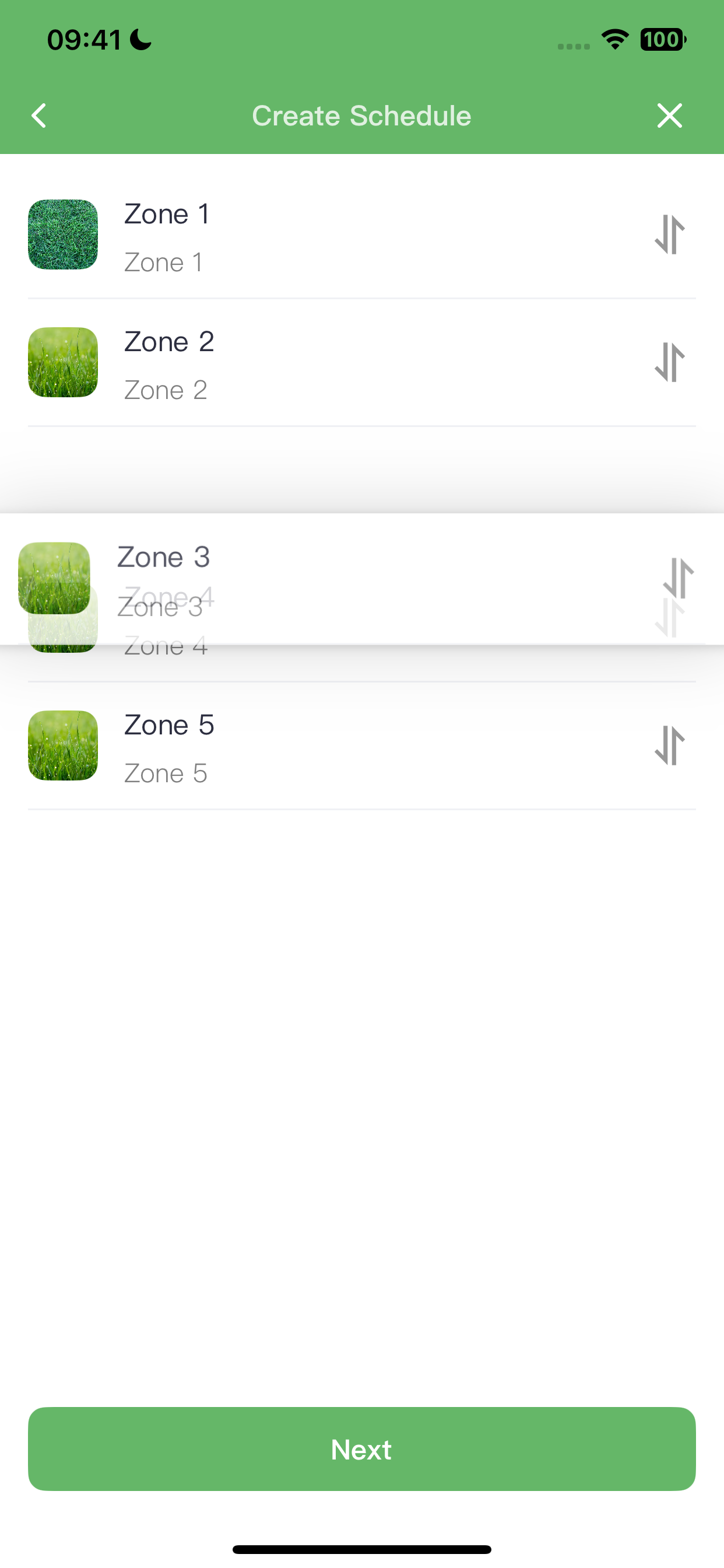Tap the reorder handle for Zone 2
Image resolution: width=724 pixels, height=1568 pixels.
click(669, 362)
